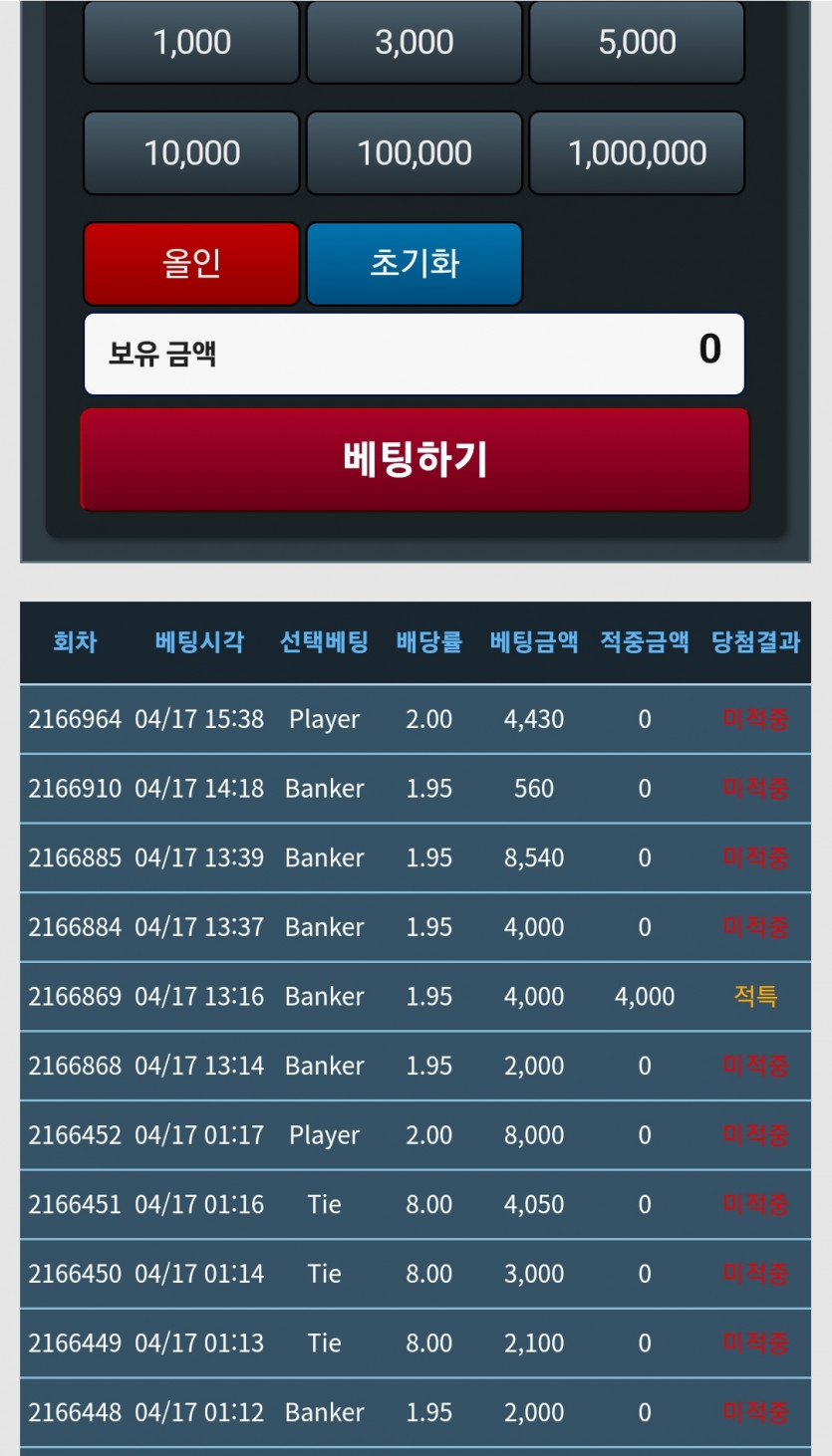This screenshot has height=1456, width=832.
Task: Tap the 3,000 amount button
Action: coord(414,43)
